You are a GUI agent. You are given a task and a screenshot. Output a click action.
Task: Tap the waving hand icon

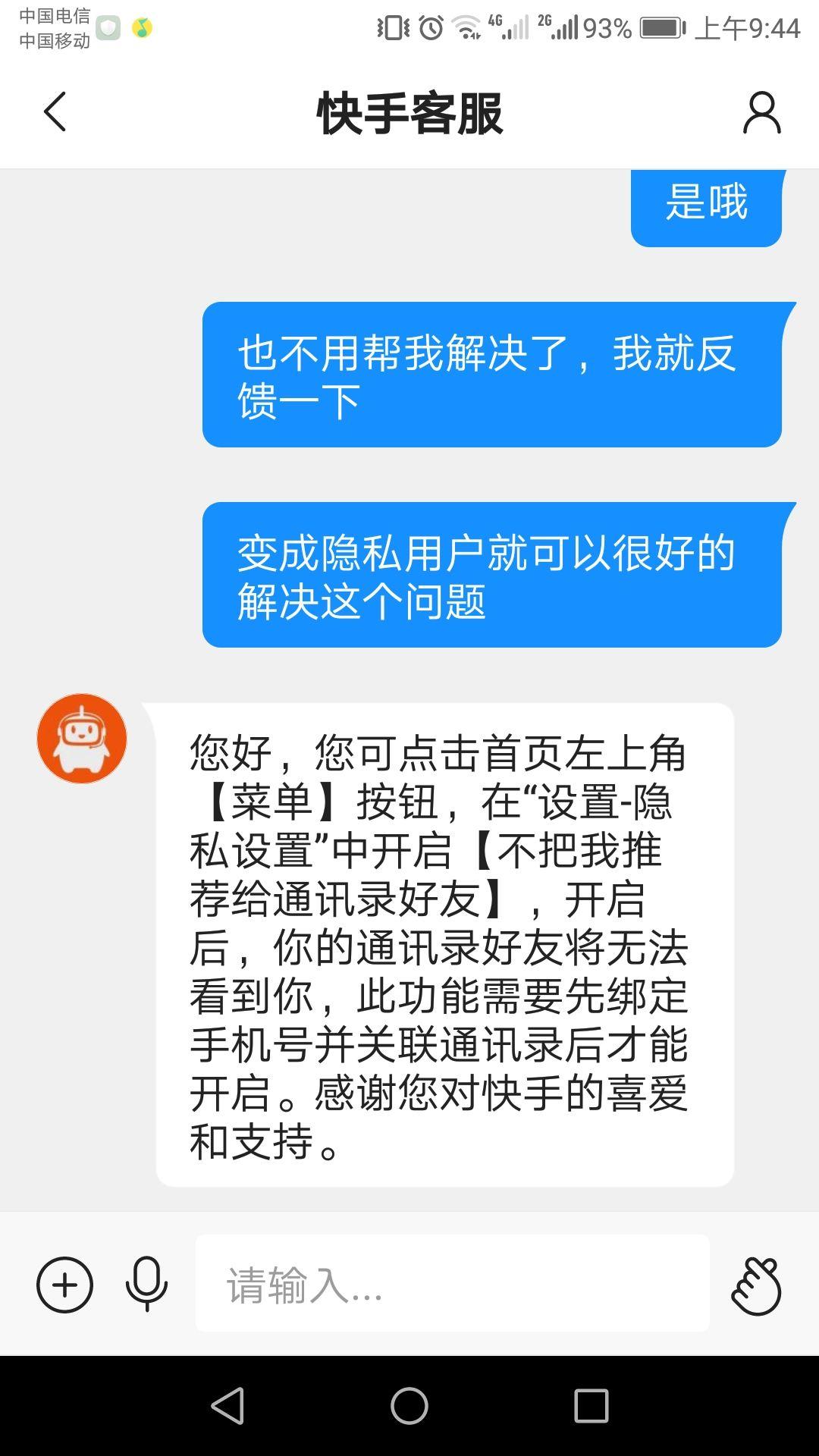[756, 1285]
